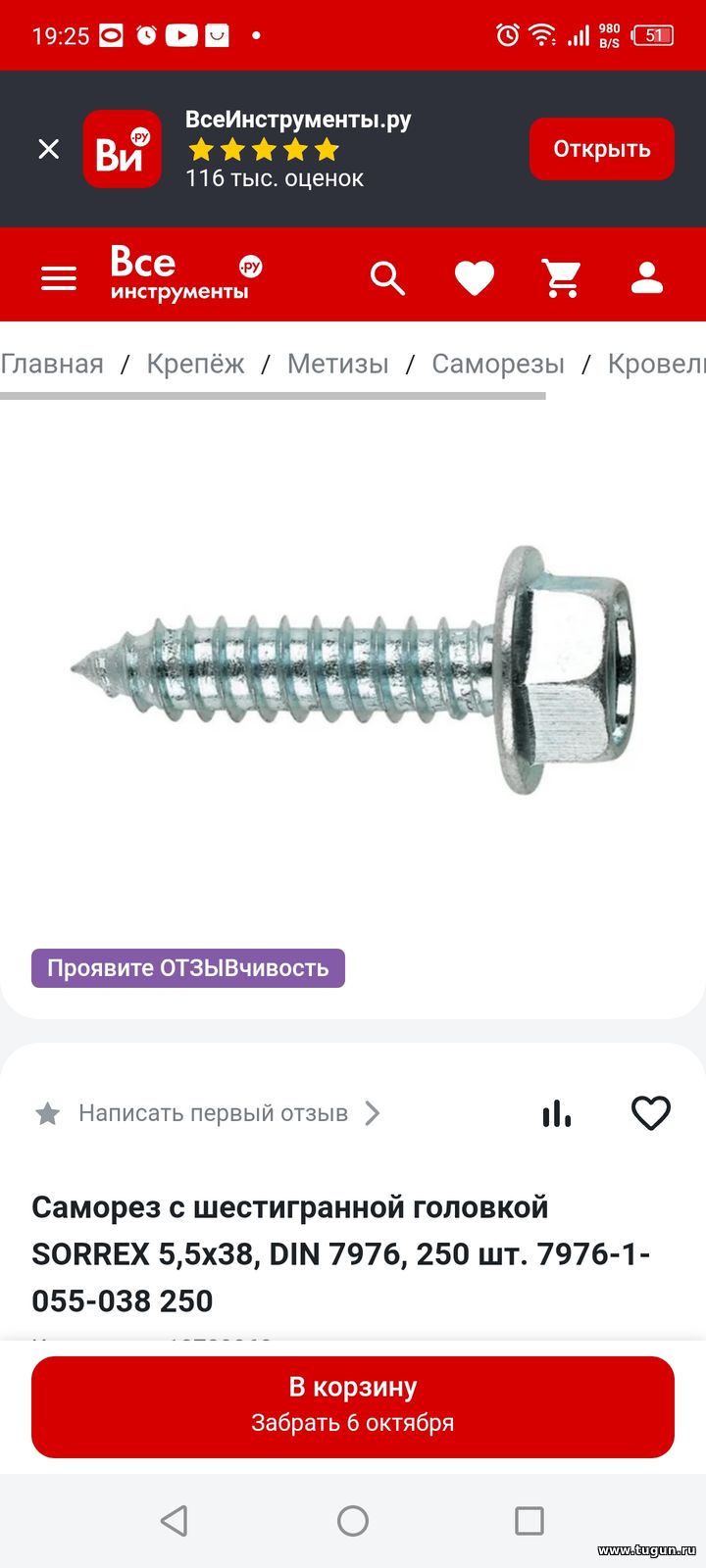This screenshot has height=1568, width=706.
Task: Open favorites with the header heart icon
Action: [475, 278]
